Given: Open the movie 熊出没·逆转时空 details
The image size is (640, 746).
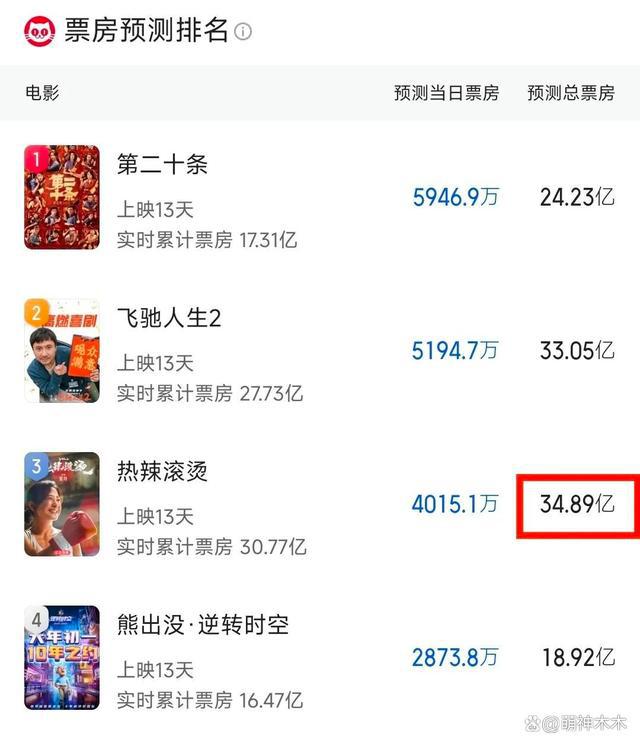Looking at the screenshot, I should pyautogui.click(x=203, y=626).
